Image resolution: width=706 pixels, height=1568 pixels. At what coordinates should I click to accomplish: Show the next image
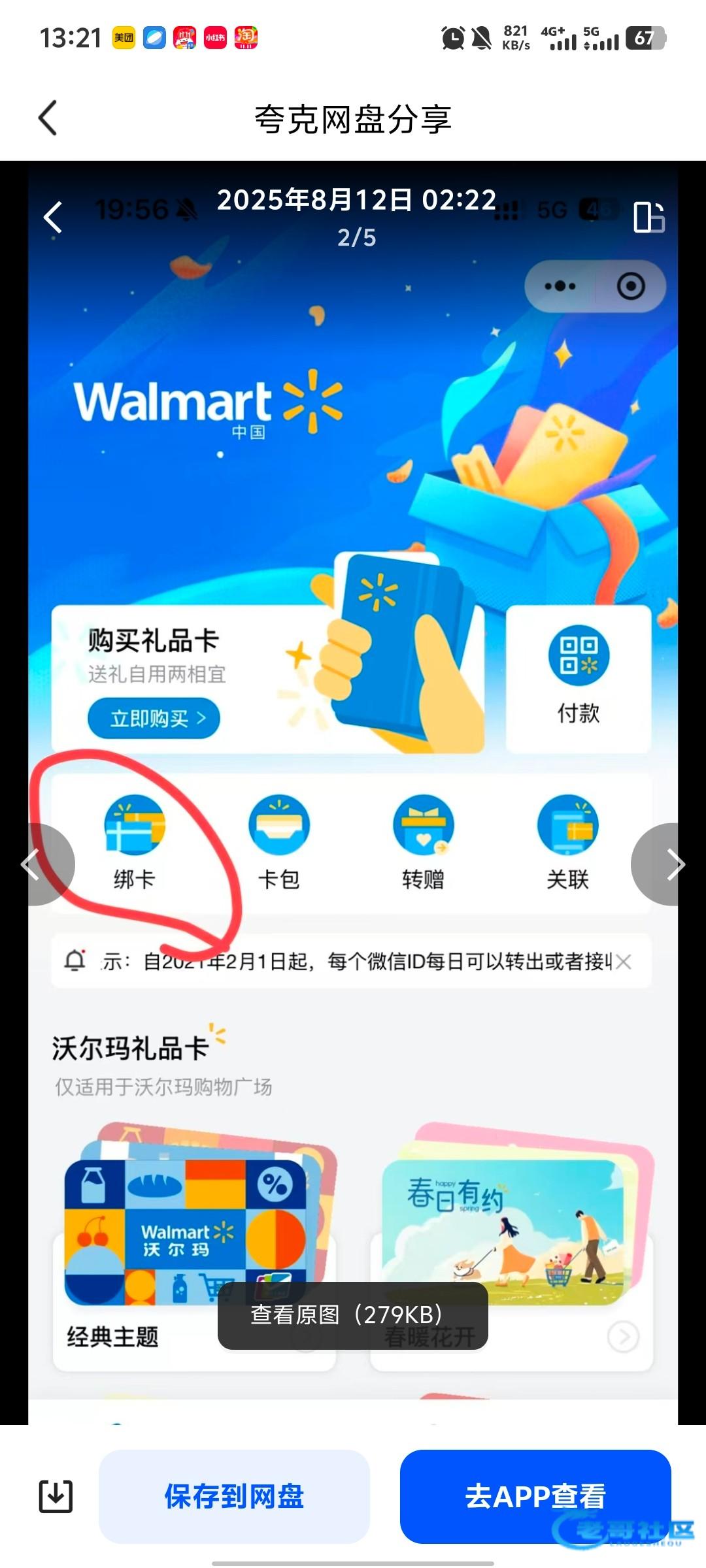coord(670,864)
